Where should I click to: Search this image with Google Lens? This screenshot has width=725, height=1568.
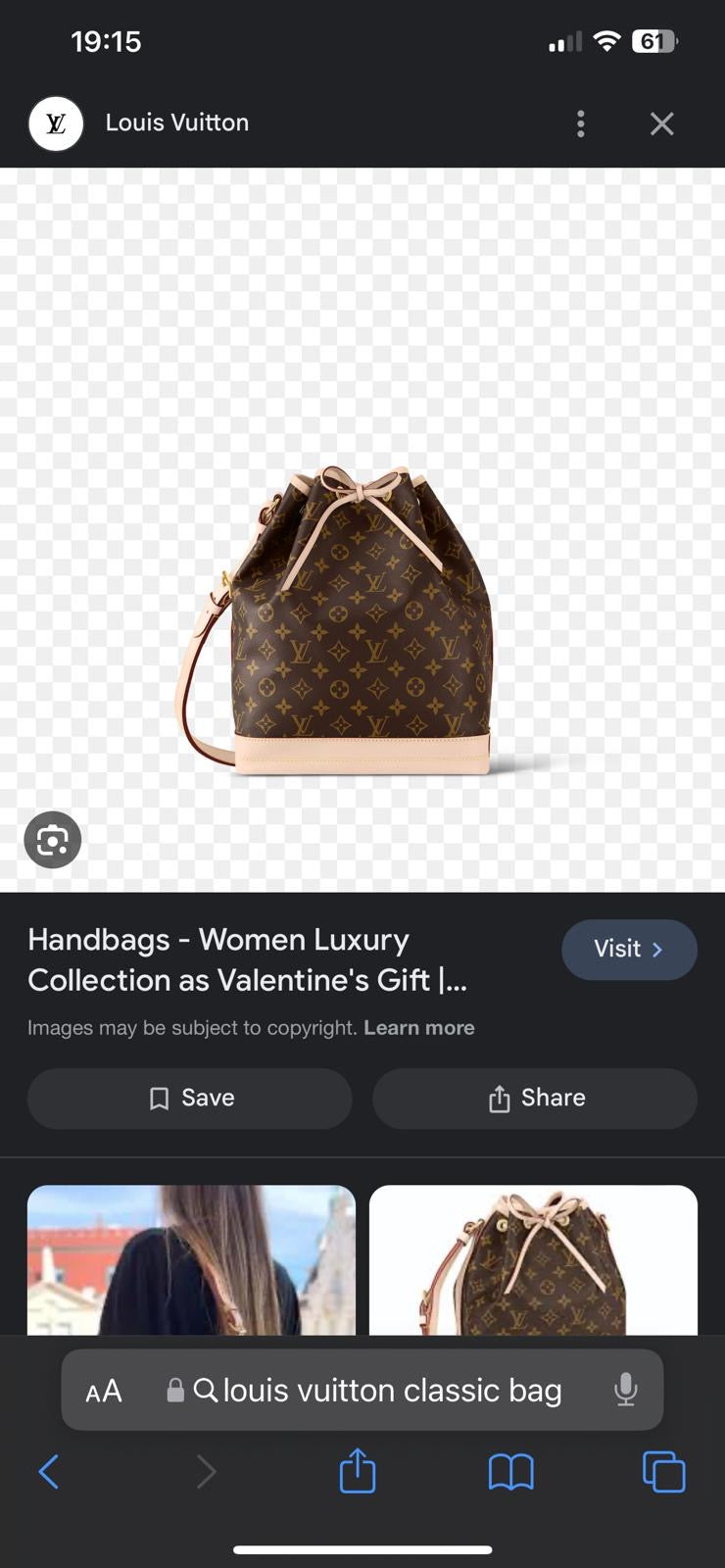[x=53, y=840]
